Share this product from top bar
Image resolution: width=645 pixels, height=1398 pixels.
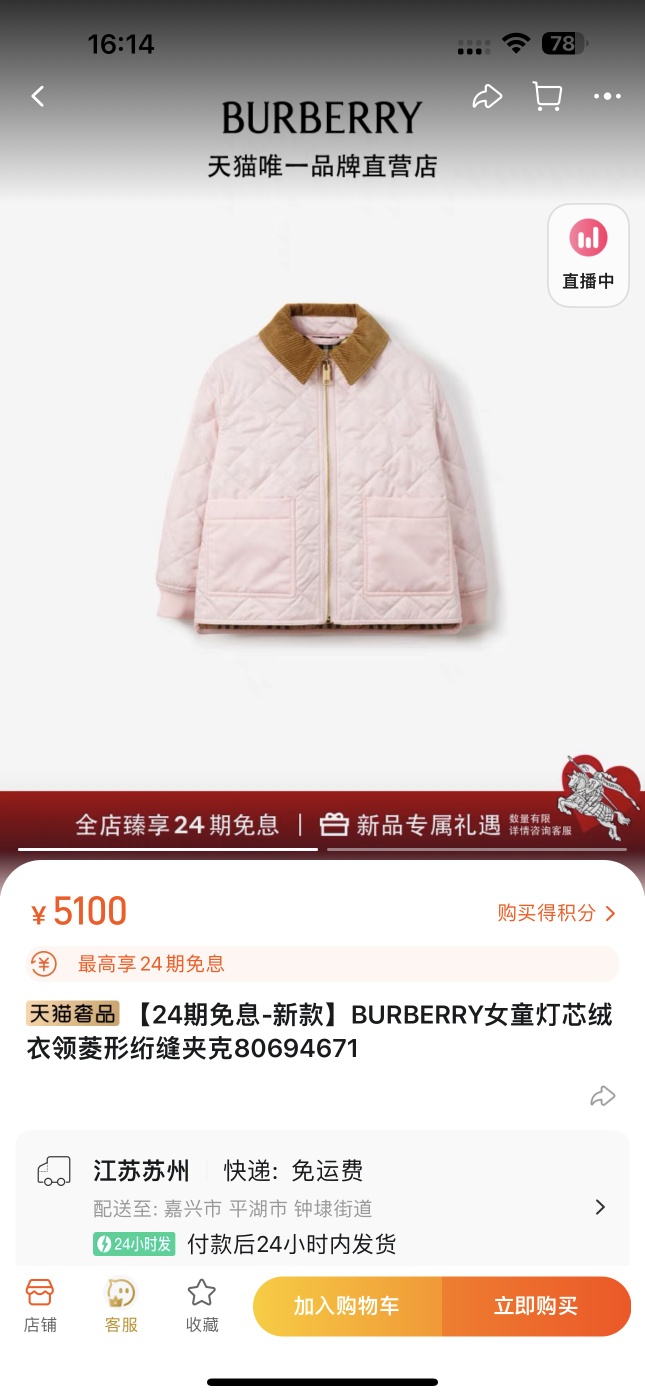pyautogui.click(x=487, y=97)
